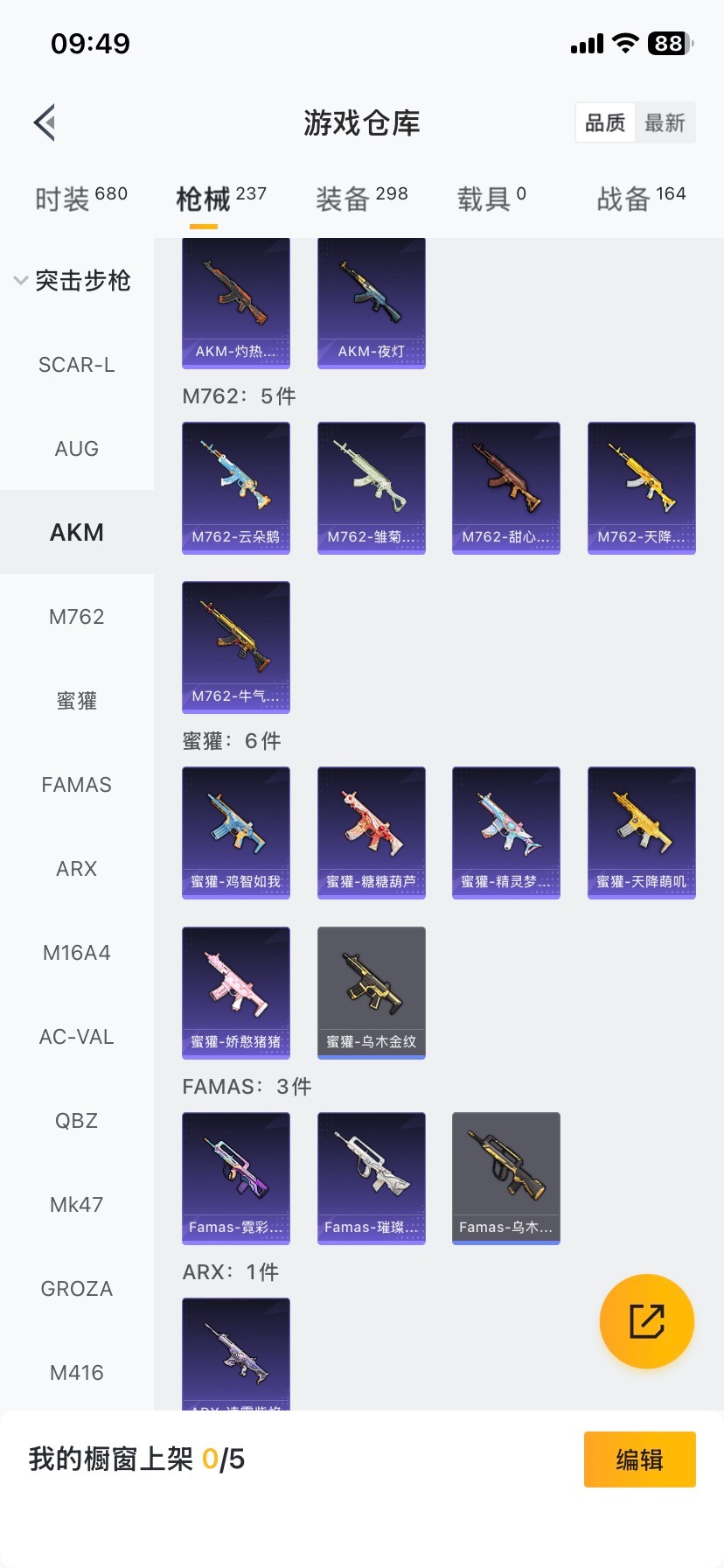Image resolution: width=724 pixels, height=1568 pixels.
Task: Sort items by 最新 newest
Action: pos(666,122)
